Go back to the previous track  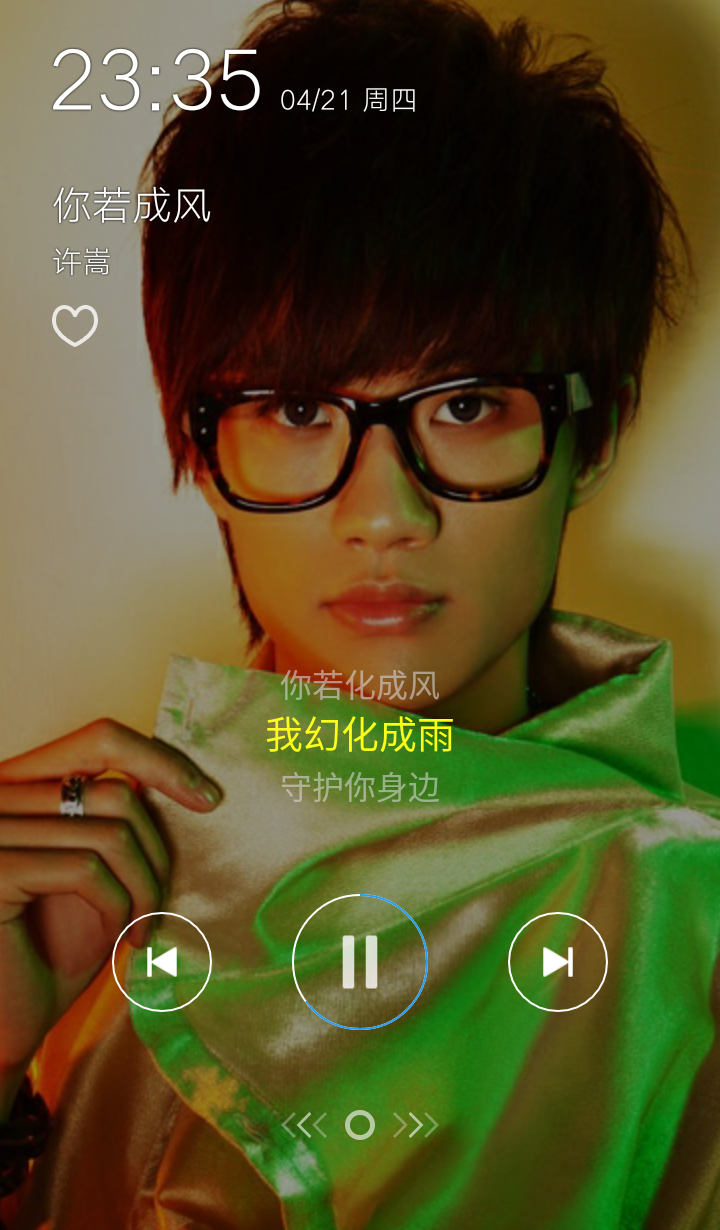[x=162, y=962]
